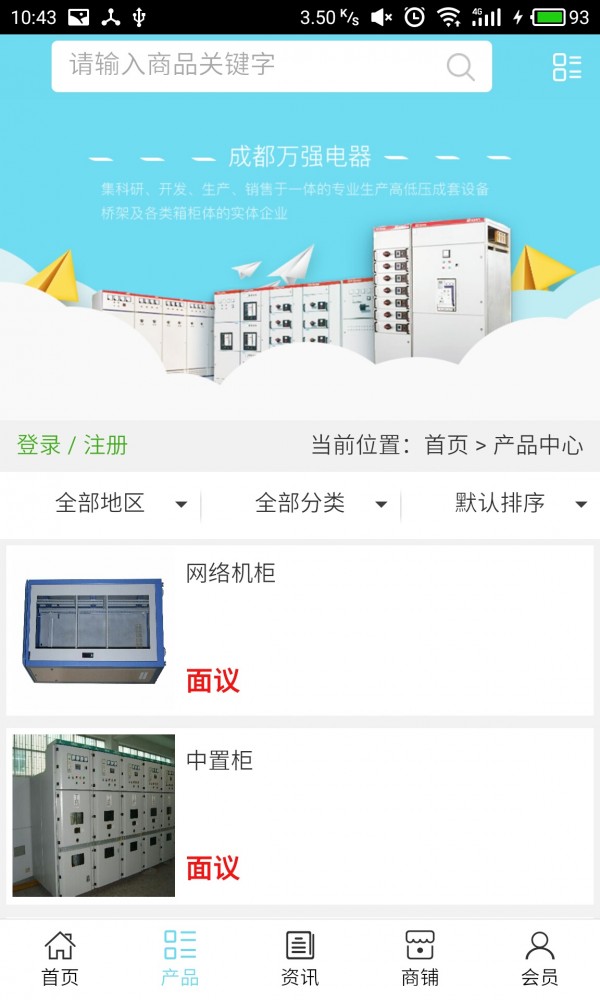Tap the product keyword search field
The image size is (600, 1000).
pyautogui.click(x=250, y=66)
